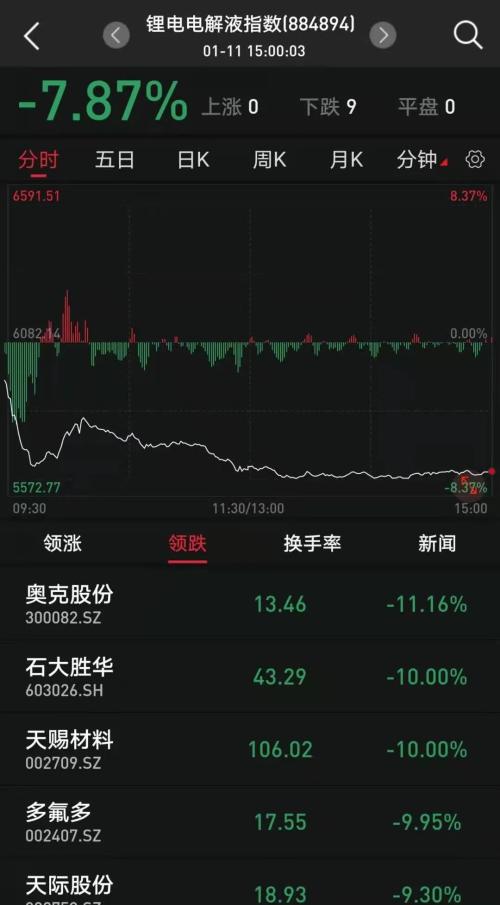Open the search magnifier
The width and height of the screenshot is (500, 905).
(x=468, y=36)
